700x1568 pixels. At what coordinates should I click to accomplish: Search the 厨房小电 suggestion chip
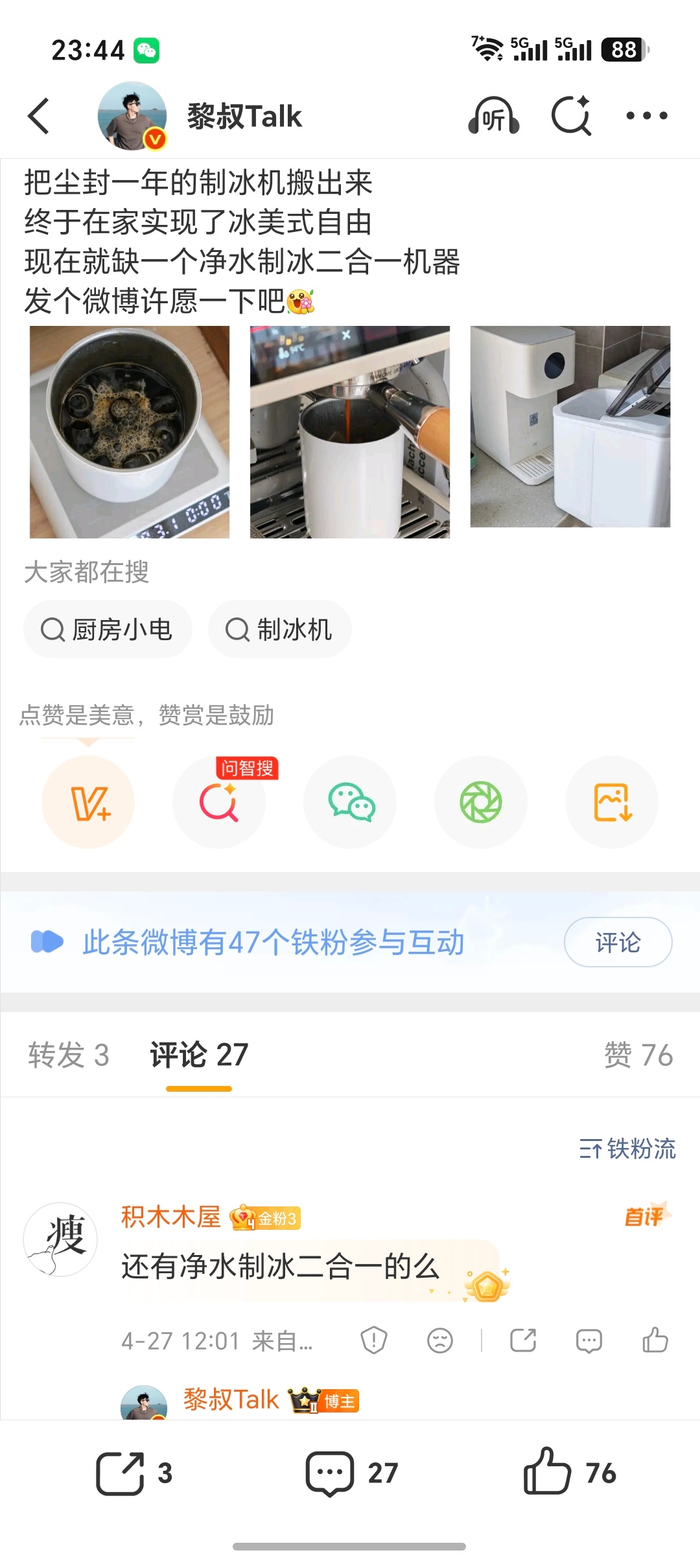[x=108, y=629]
